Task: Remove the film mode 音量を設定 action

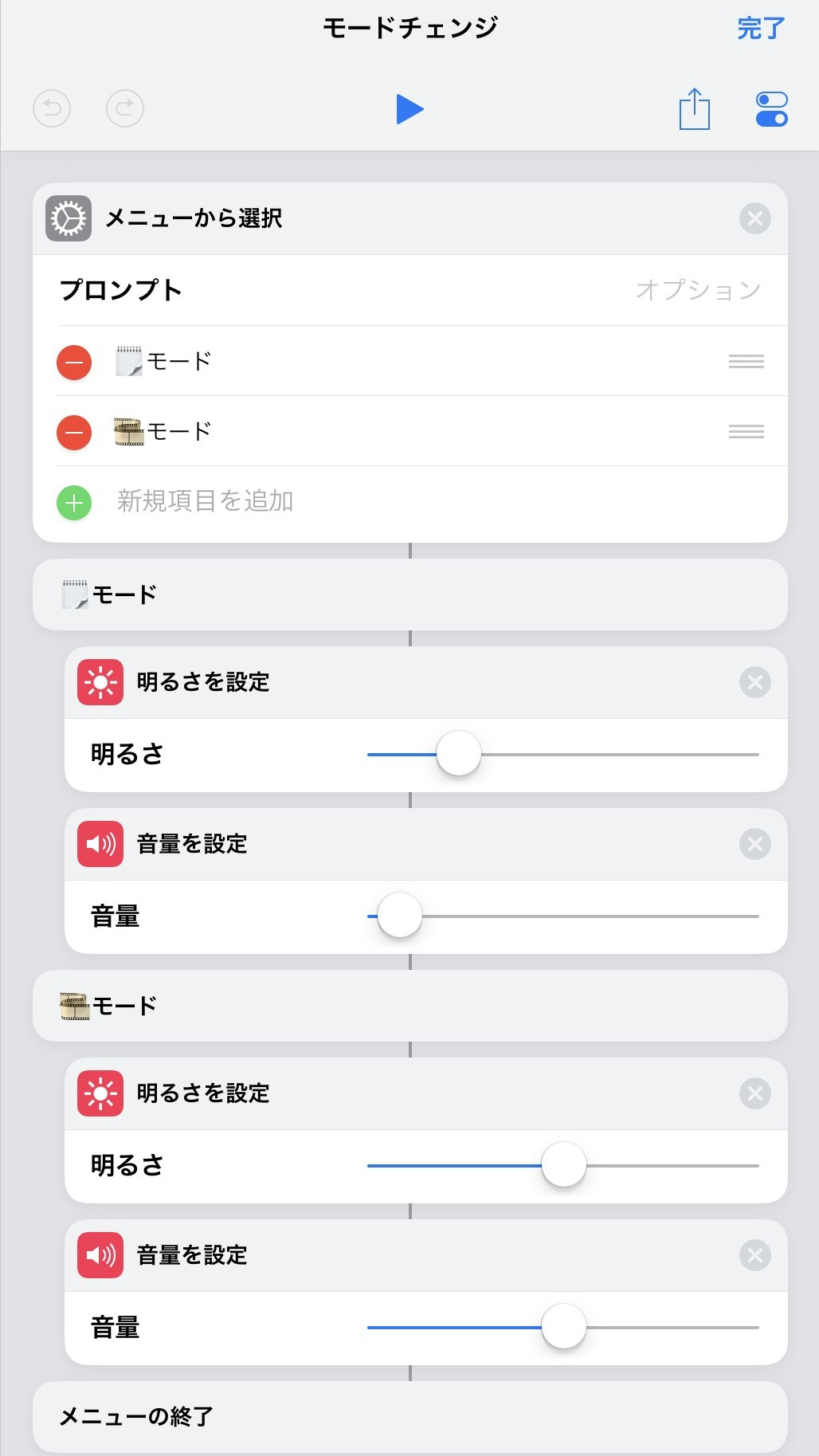Action: tap(754, 1255)
